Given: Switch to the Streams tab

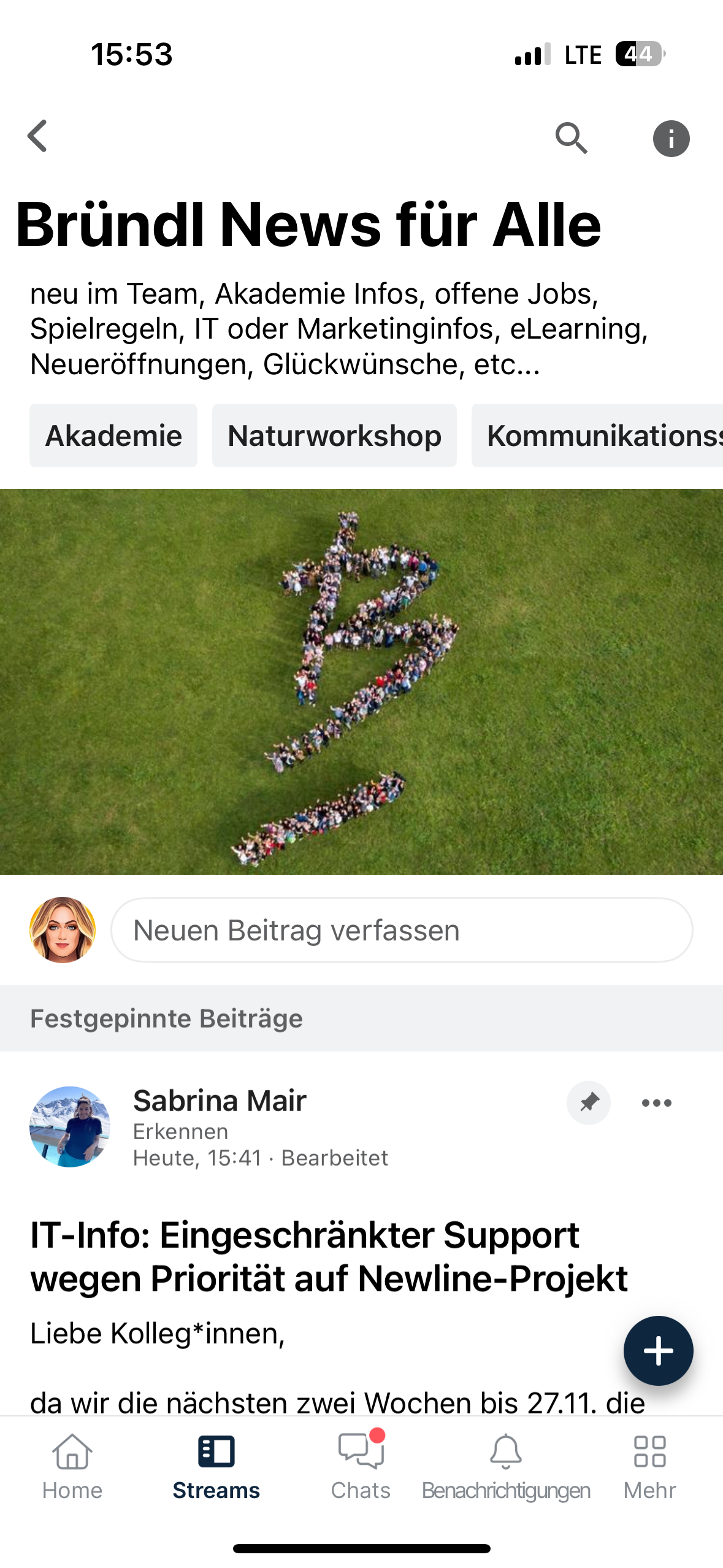Looking at the screenshot, I should tap(216, 1467).
